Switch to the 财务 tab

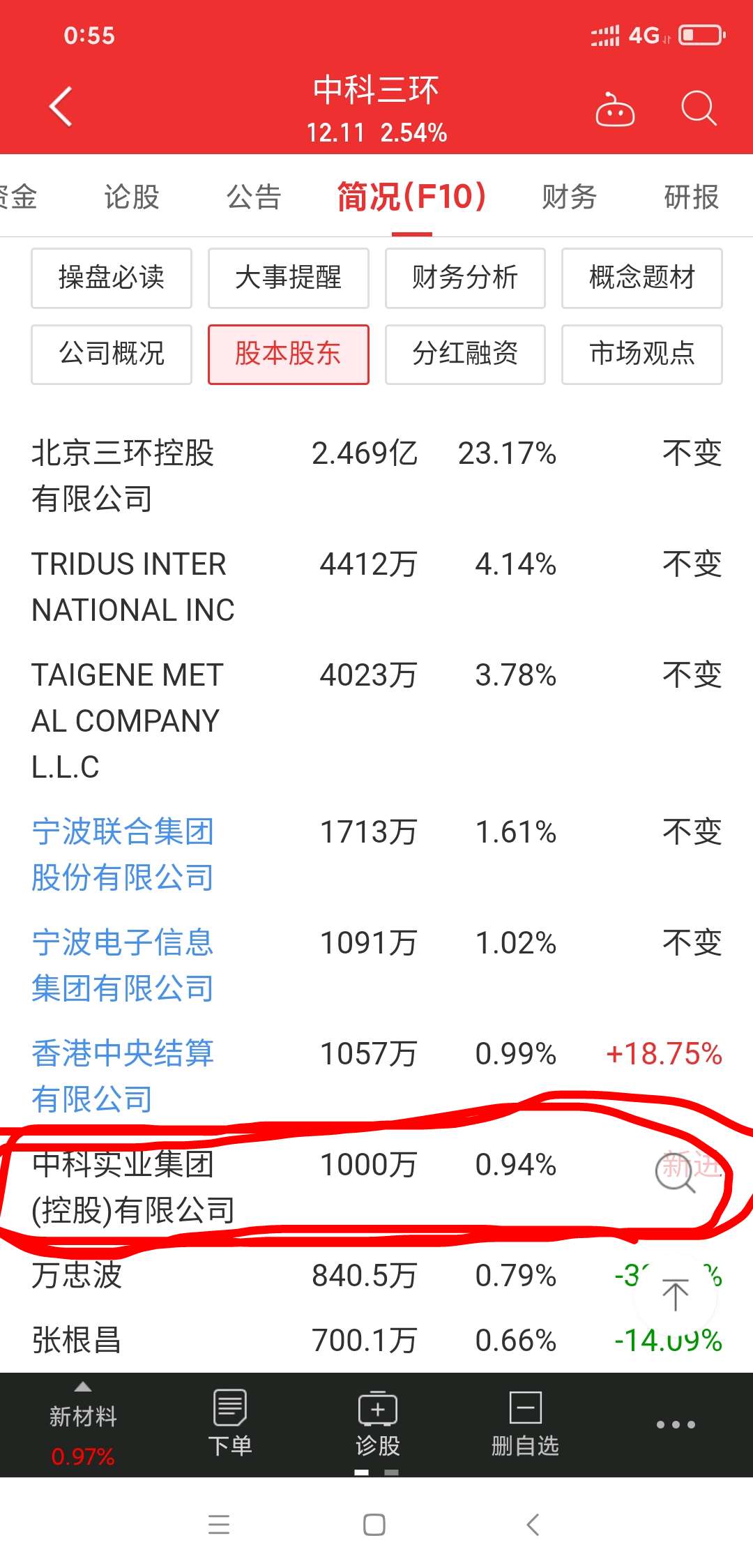pos(569,197)
